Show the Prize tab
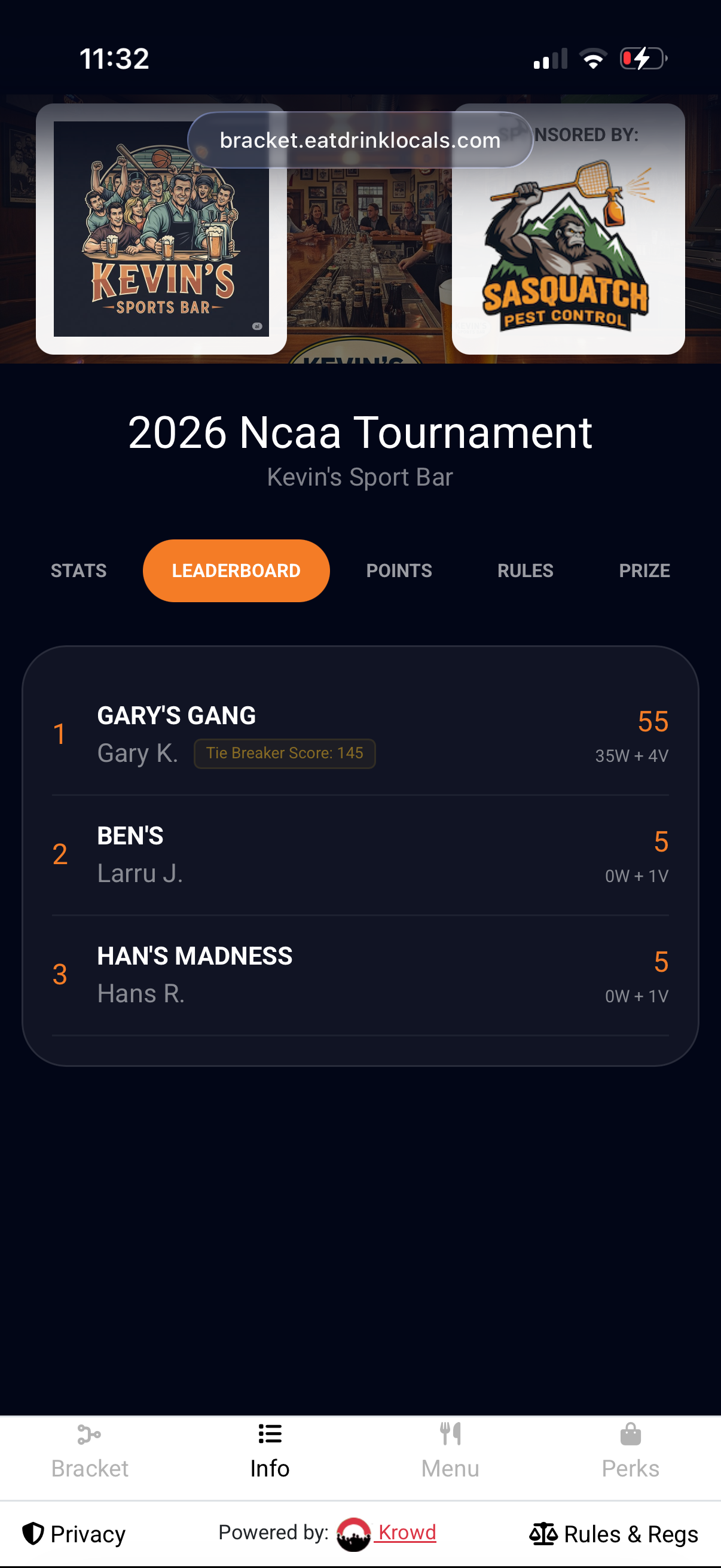Image resolution: width=721 pixels, height=1568 pixels. [x=644, y=571]
